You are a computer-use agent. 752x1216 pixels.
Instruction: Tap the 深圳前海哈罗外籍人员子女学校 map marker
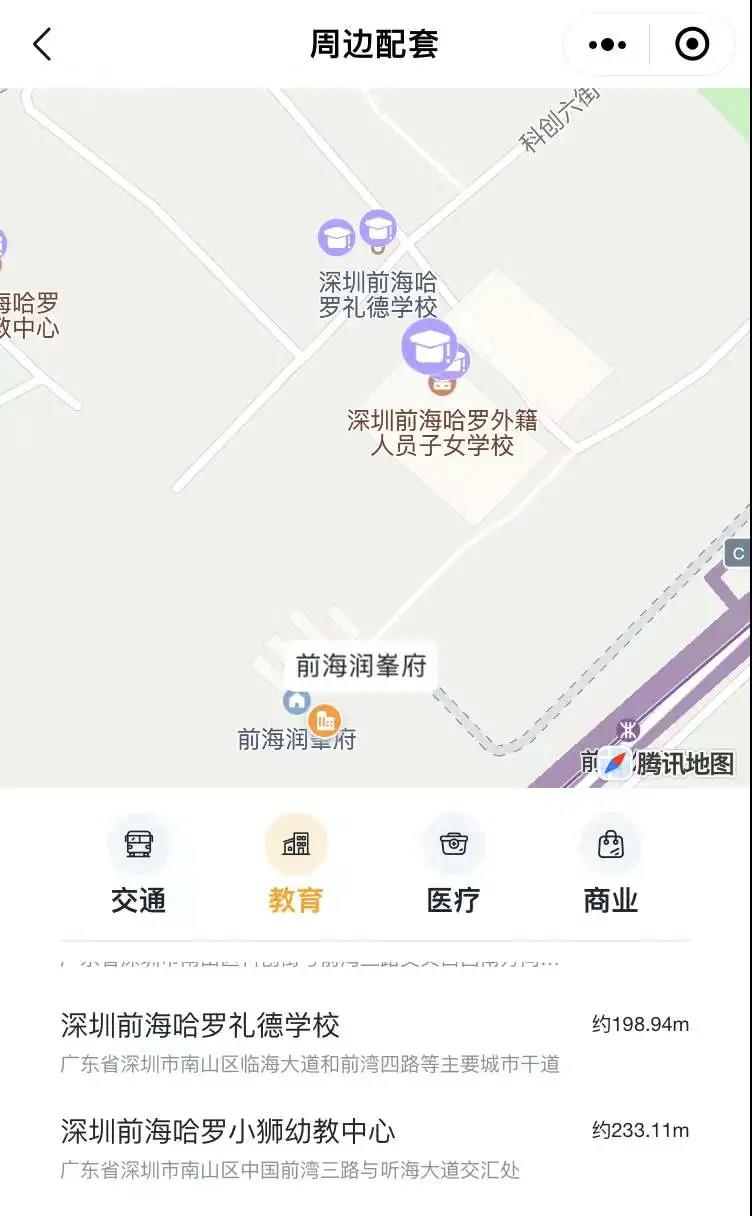430,347
